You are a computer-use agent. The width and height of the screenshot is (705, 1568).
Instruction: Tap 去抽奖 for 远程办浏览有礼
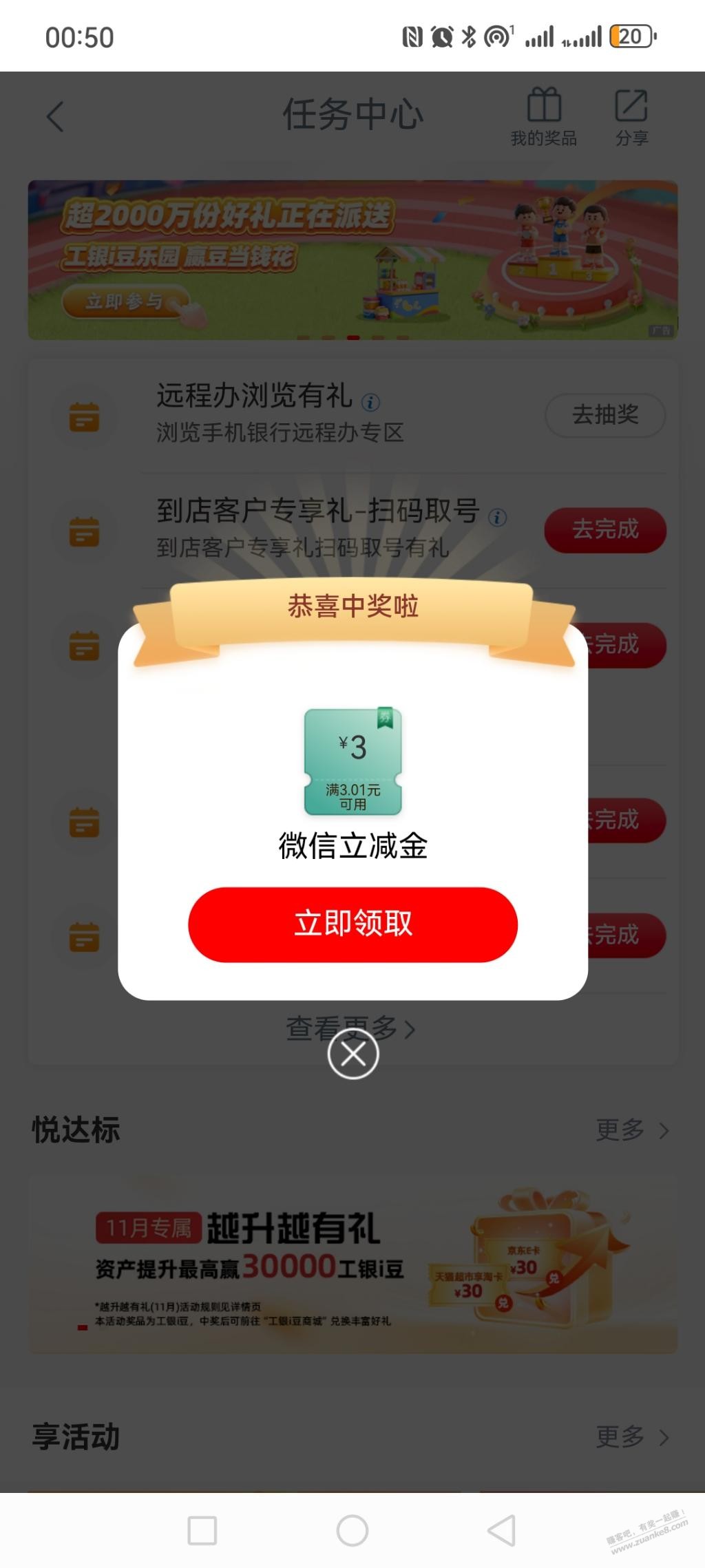coord(605,414)
